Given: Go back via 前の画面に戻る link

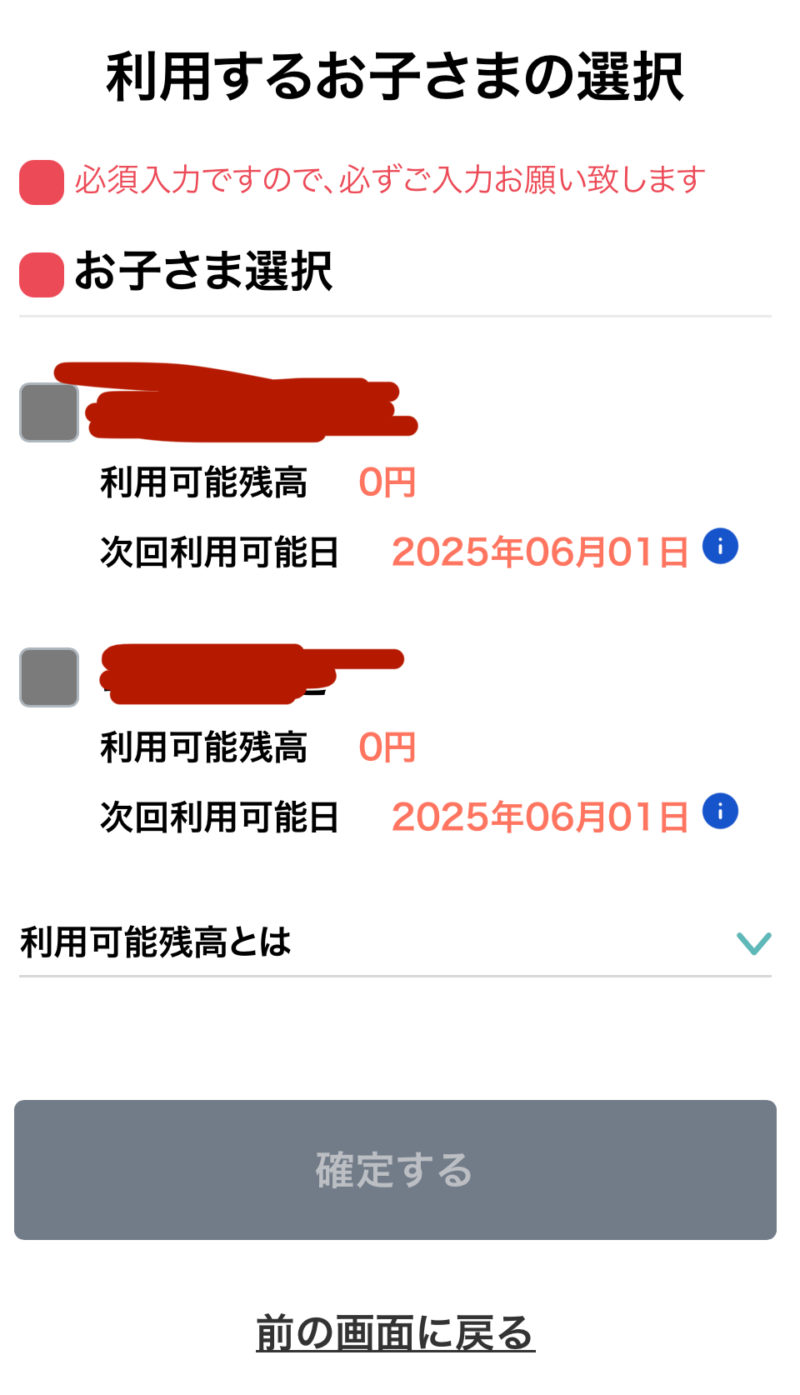Looking at the screenshot, I should (x=395, y=1333).
